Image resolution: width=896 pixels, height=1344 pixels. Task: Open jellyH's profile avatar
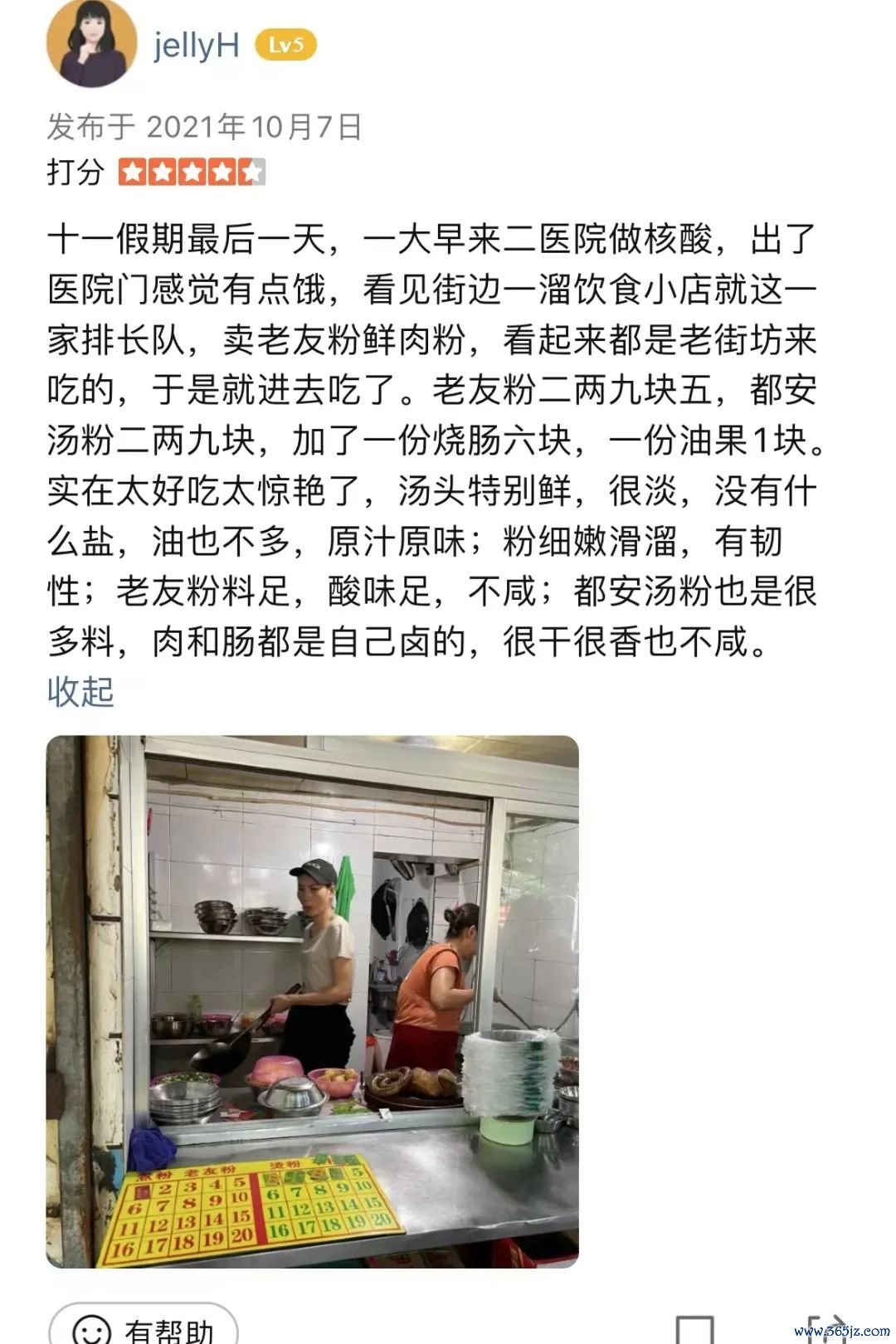pos(91,43)
